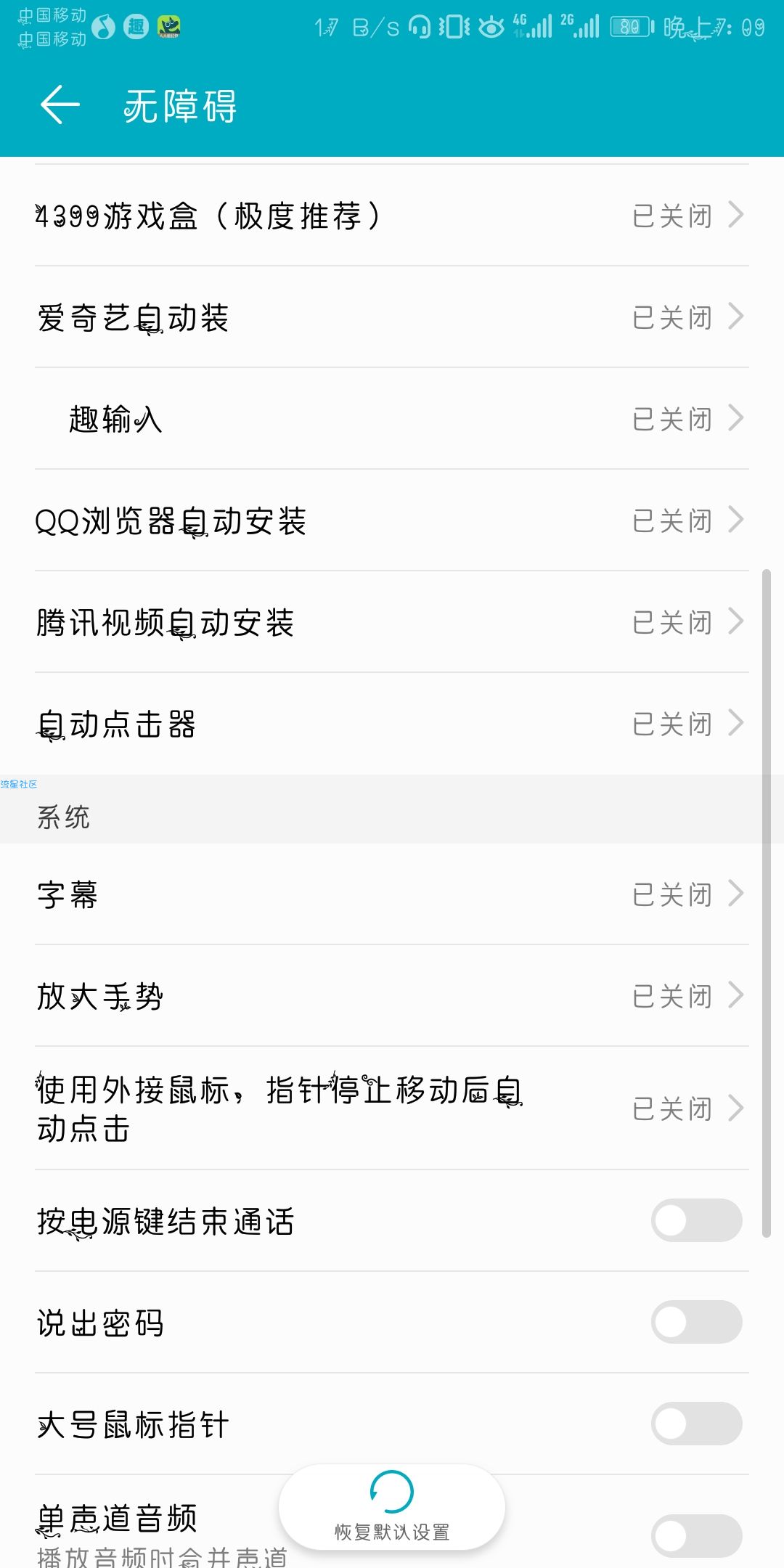Open 腾讯视频自动安装 settings

click(x=392, y=622)
